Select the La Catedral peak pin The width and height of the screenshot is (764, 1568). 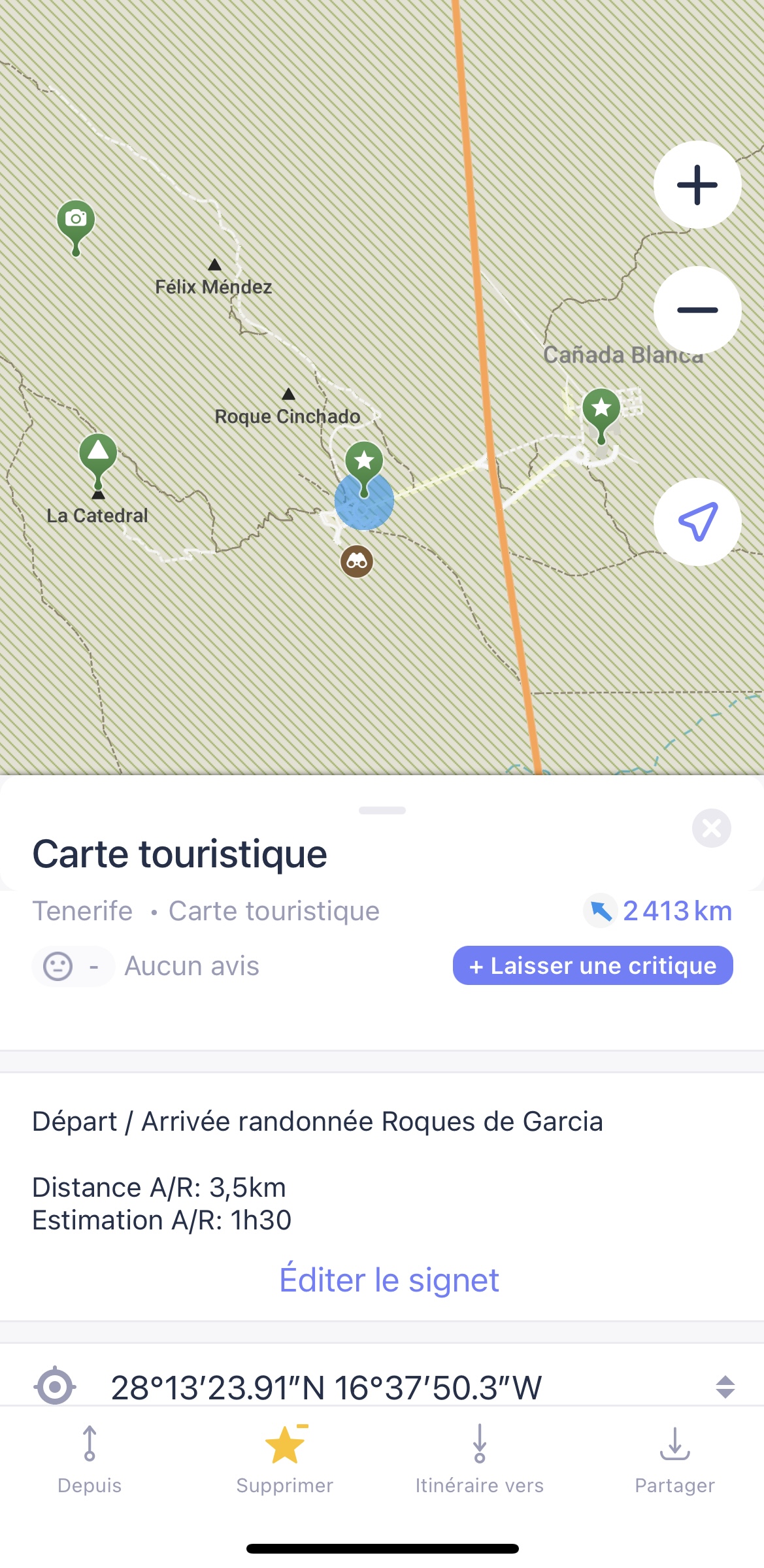click(x=98, y=456)
